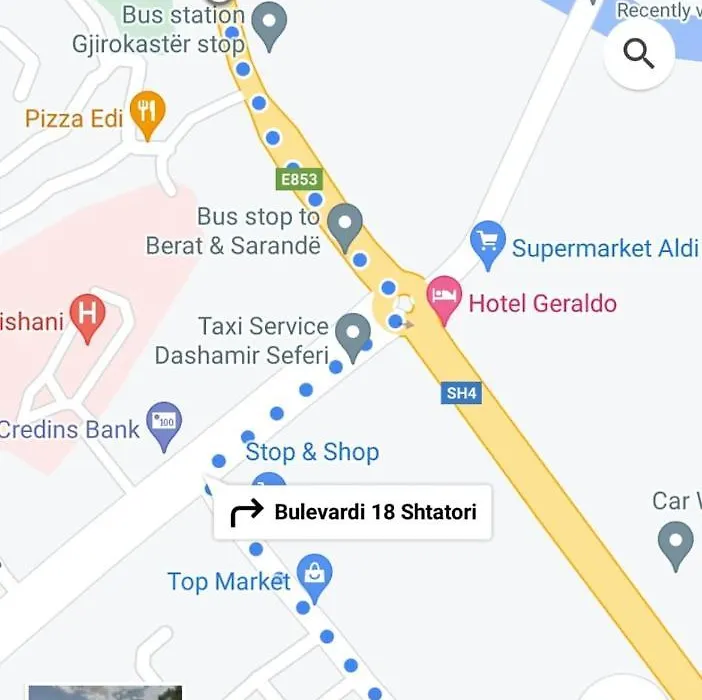This screenshot has height=700, width=702.
Task: Select Bus stop to Berat & Sarandë pin
Action: tap(345, 224)
